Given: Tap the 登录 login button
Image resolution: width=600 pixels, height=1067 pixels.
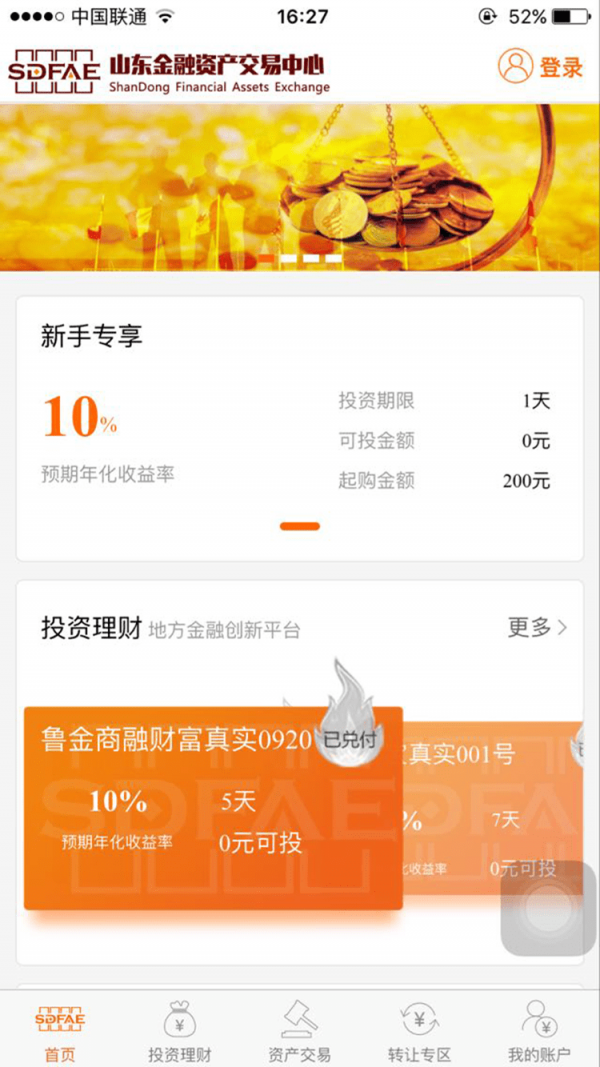Looking at the screenshot, I should pos(541,67).
